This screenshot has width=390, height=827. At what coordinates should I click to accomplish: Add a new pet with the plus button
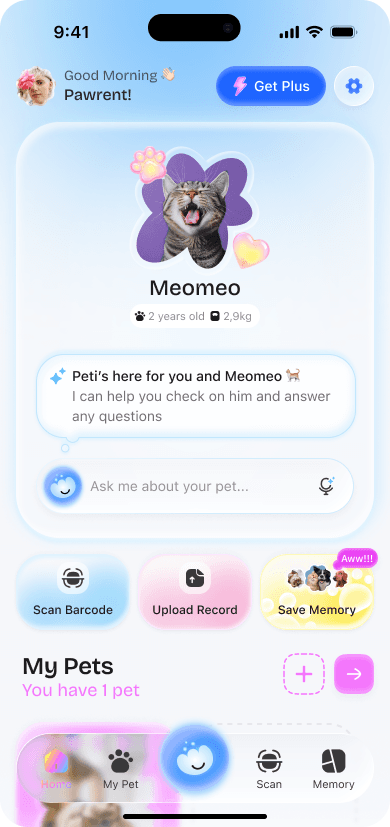coord(304,674)
